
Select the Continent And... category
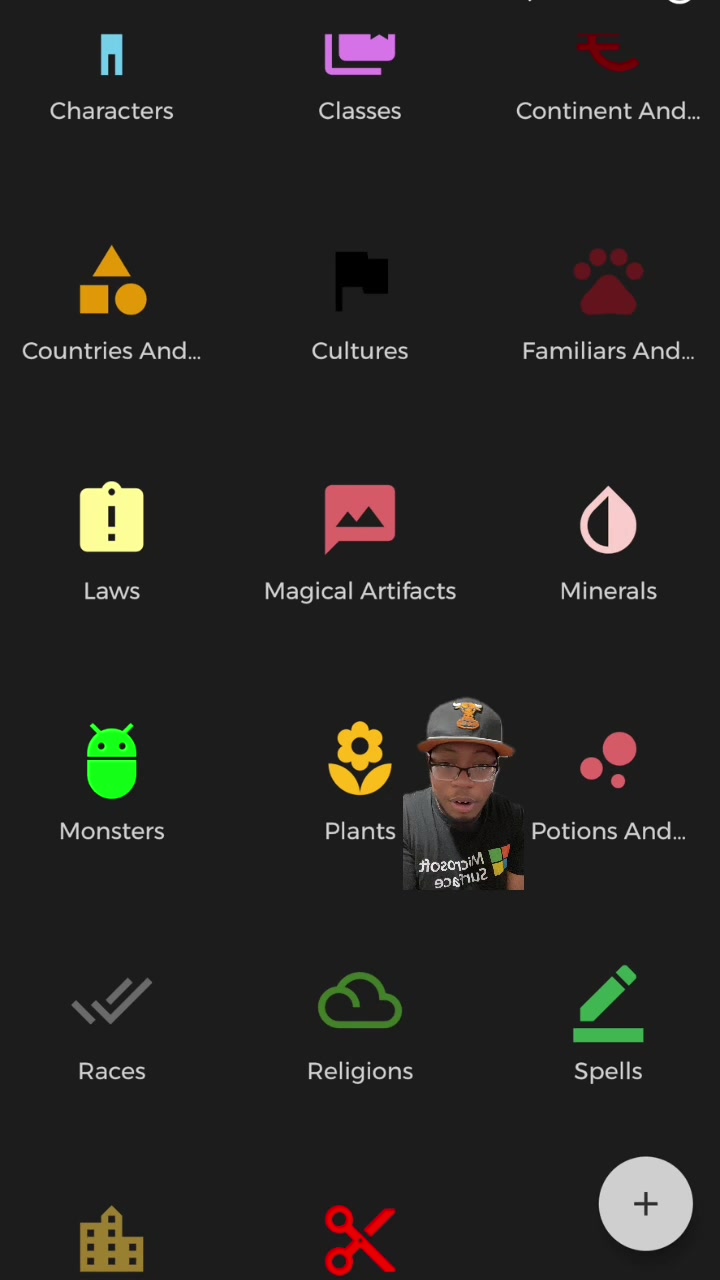tap(608, 80)
